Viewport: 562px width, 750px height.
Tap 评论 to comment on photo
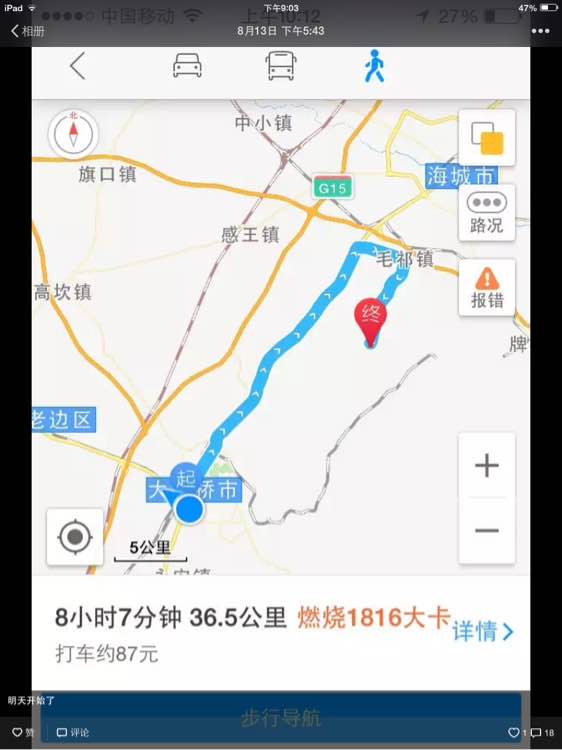point(73,732)
